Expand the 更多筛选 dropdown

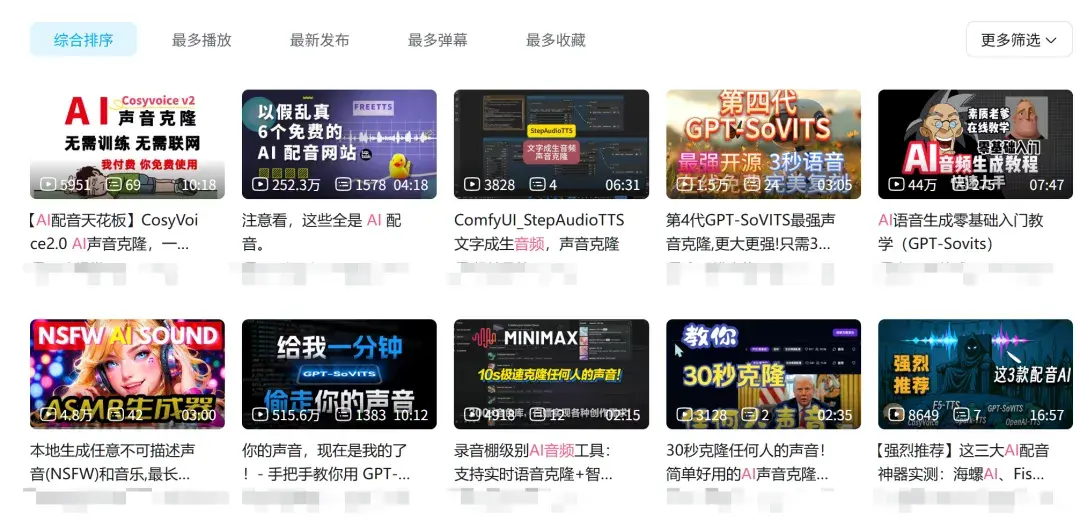tap(1018, 40)
